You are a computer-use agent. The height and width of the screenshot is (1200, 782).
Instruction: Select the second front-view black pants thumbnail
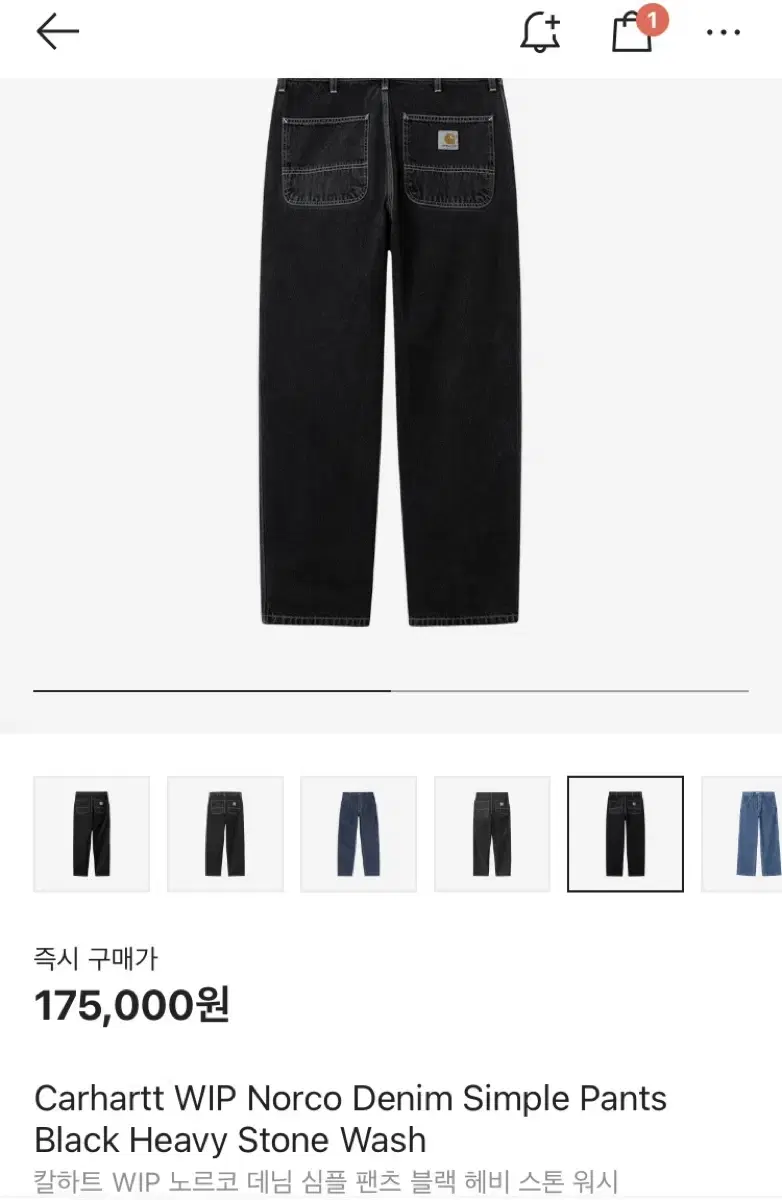pos(225,833)
